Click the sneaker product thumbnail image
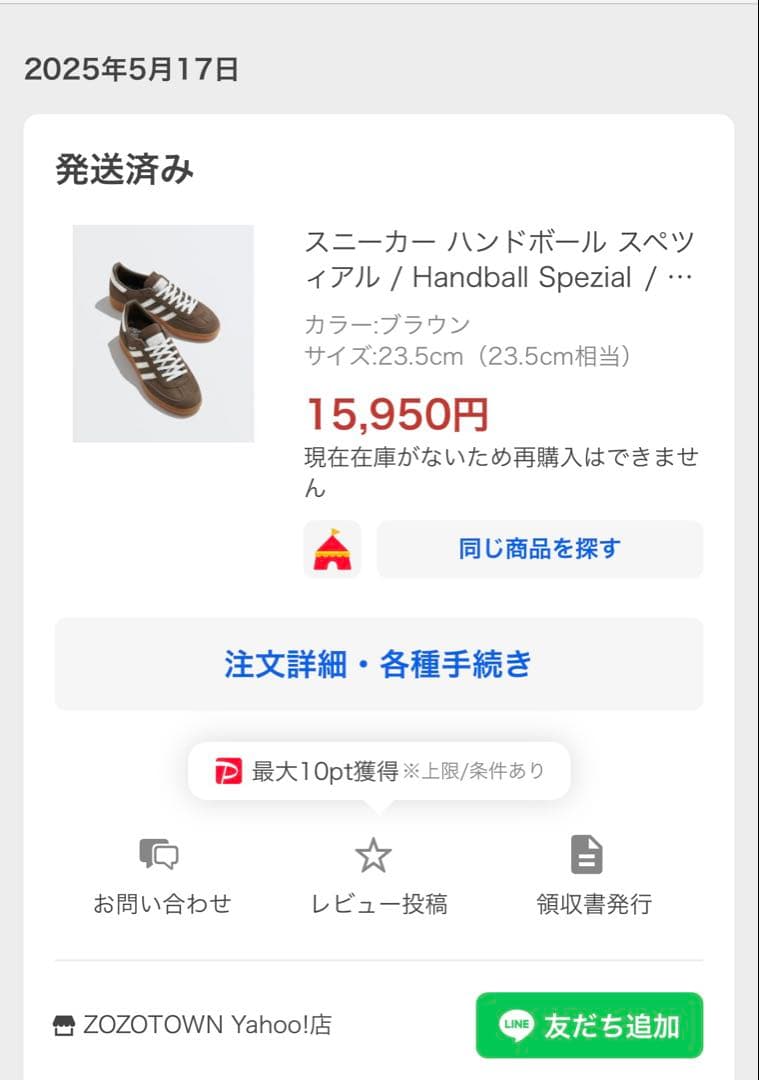 (x=163, y=335)
